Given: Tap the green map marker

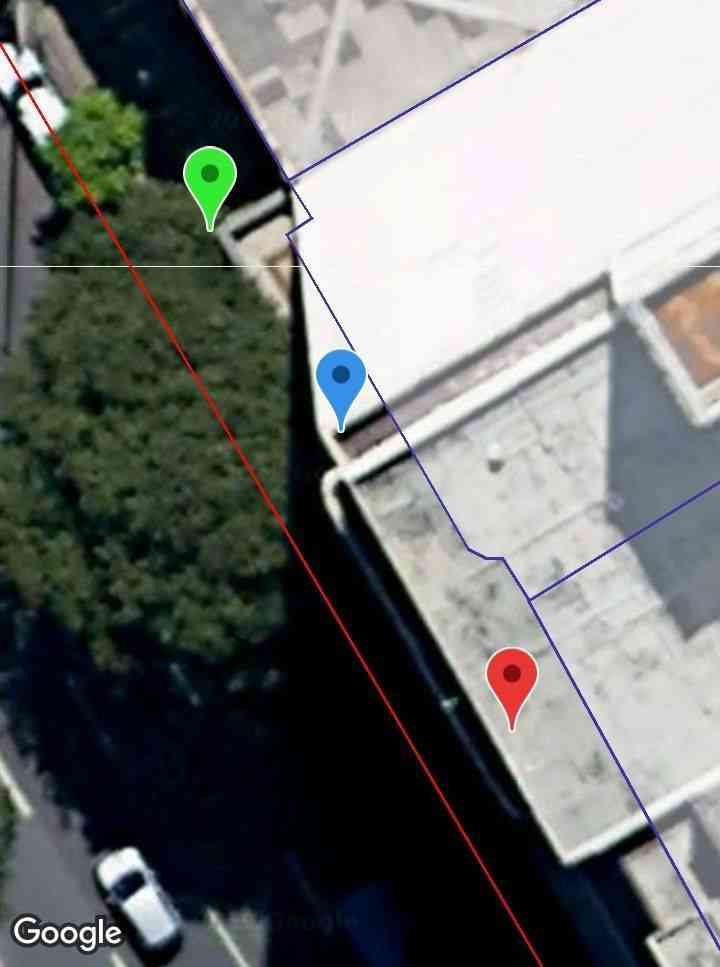Looking at the screenshot, I should [x=210, y=178].
